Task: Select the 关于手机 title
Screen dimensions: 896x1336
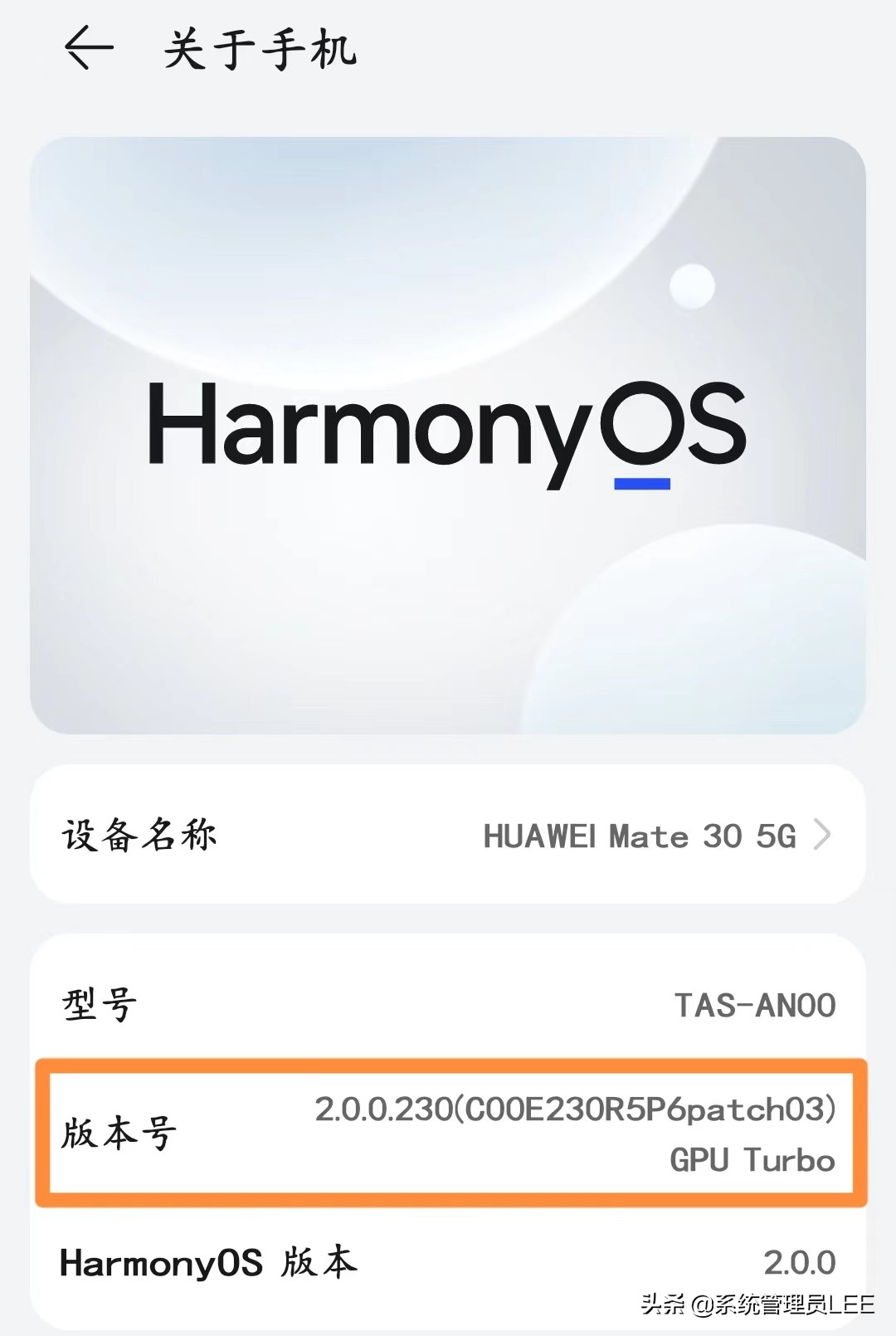Action: [x=261, y=47]
